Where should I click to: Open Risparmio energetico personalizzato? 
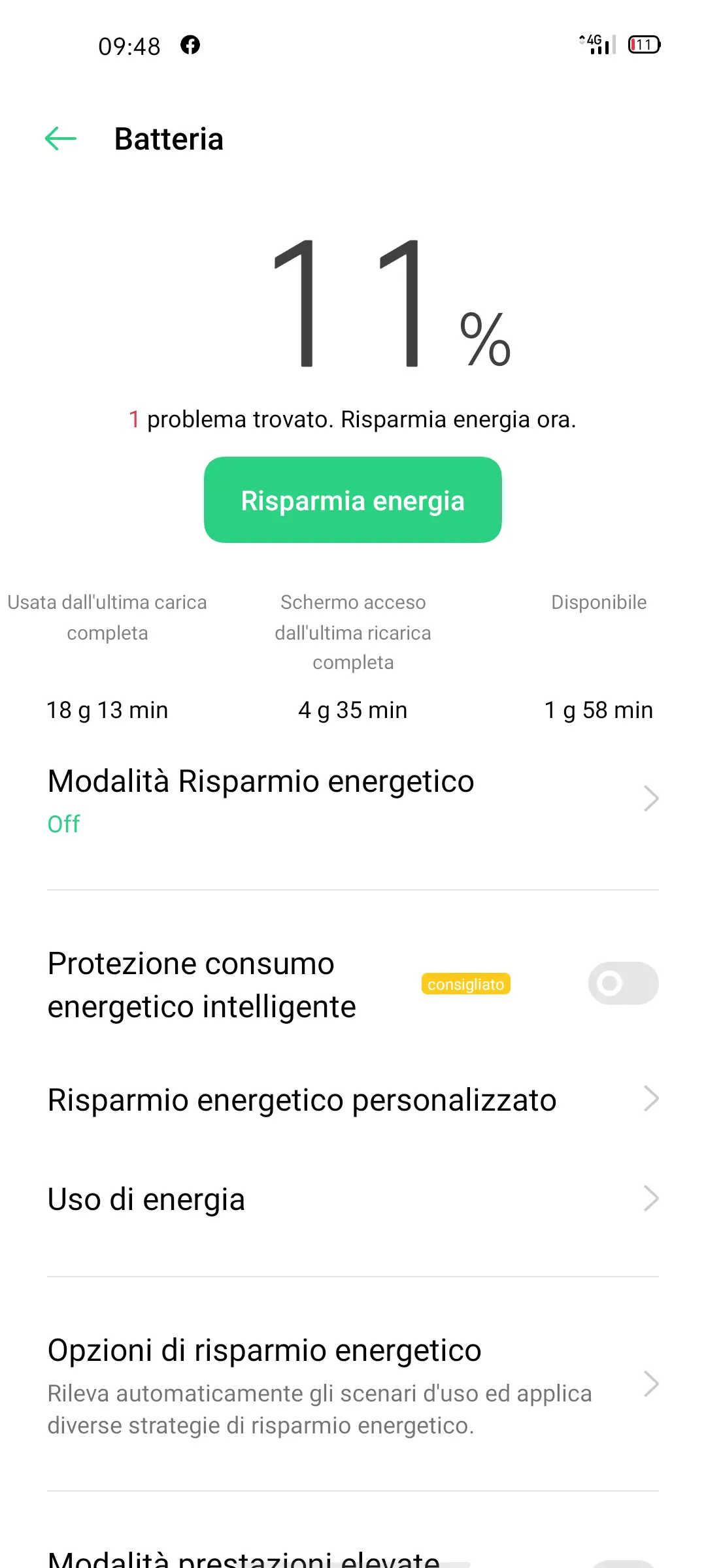pyautogui.click(x=353, y=1100)
